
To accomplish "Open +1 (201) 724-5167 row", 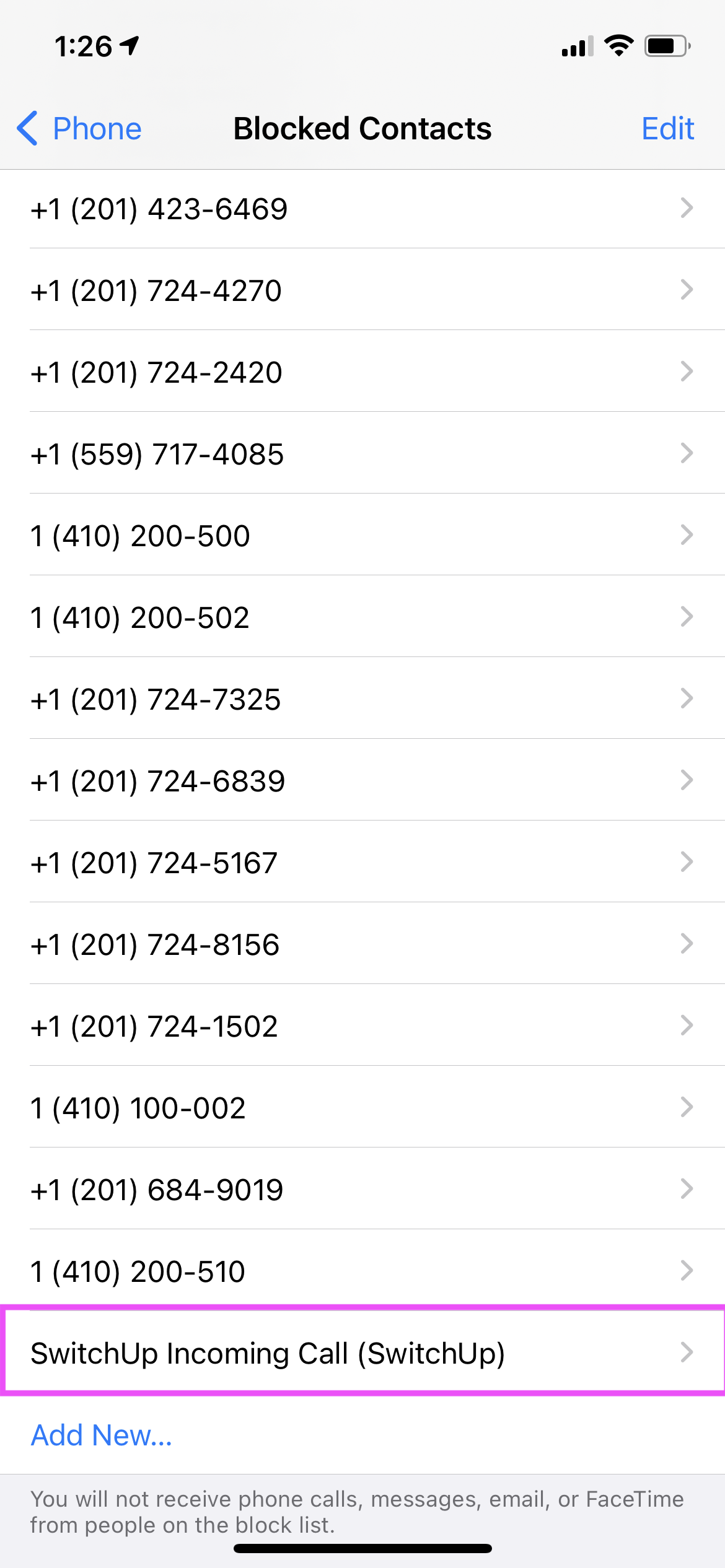I will 362,862.
